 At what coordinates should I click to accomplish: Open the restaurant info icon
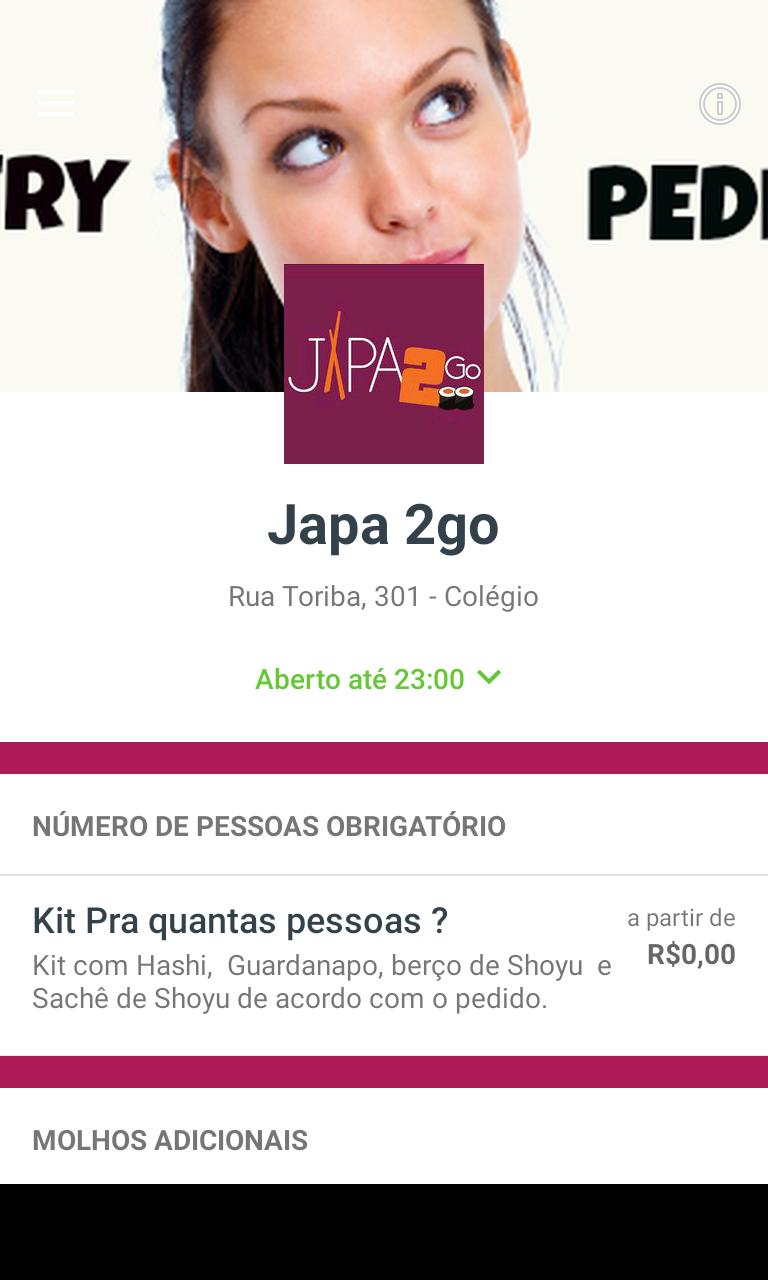click(x=719, y=104)
